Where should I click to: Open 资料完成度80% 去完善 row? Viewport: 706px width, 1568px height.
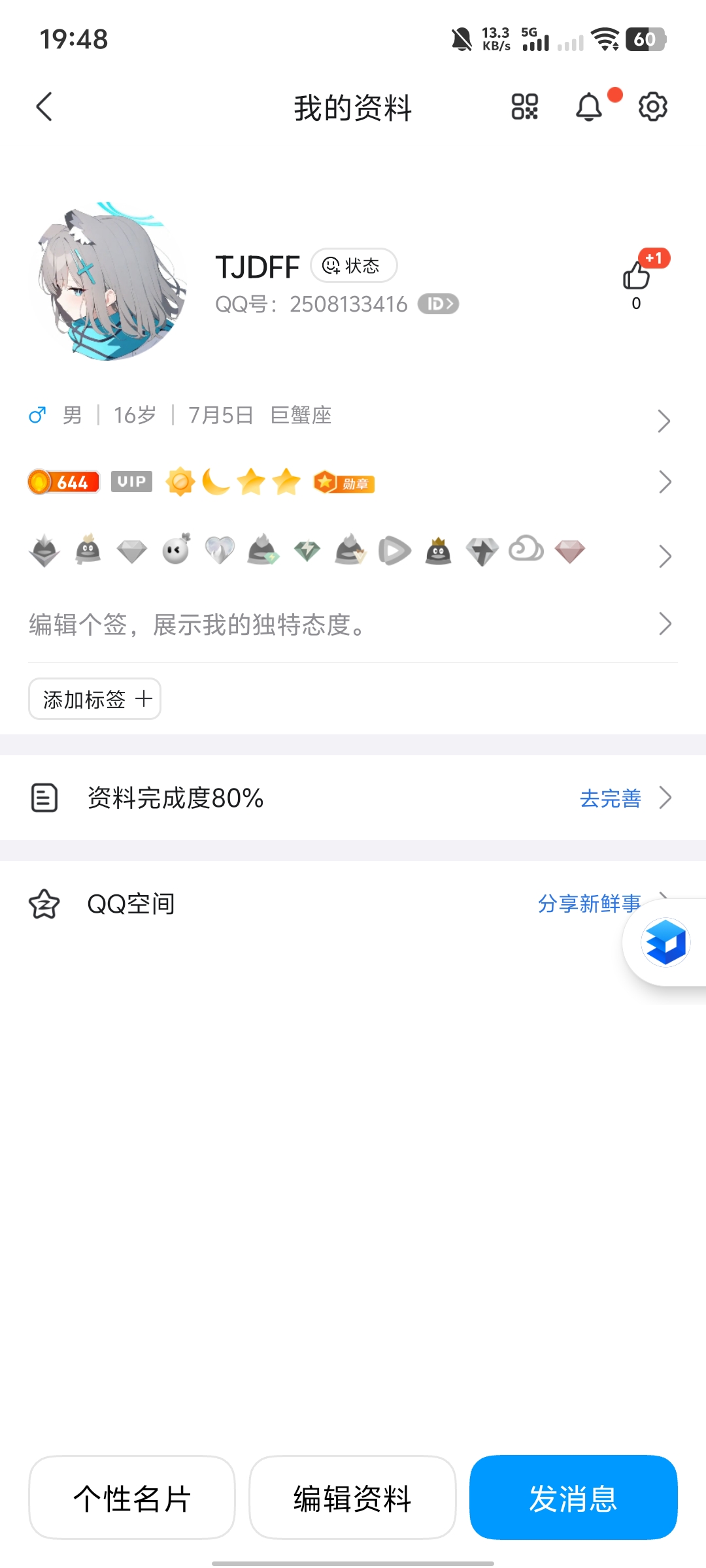point(353,798)
